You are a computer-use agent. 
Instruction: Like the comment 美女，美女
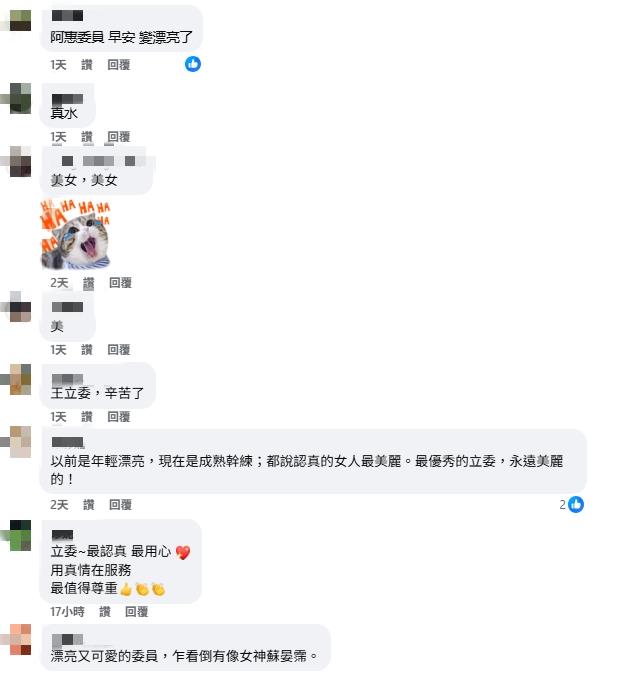(87, 283)
